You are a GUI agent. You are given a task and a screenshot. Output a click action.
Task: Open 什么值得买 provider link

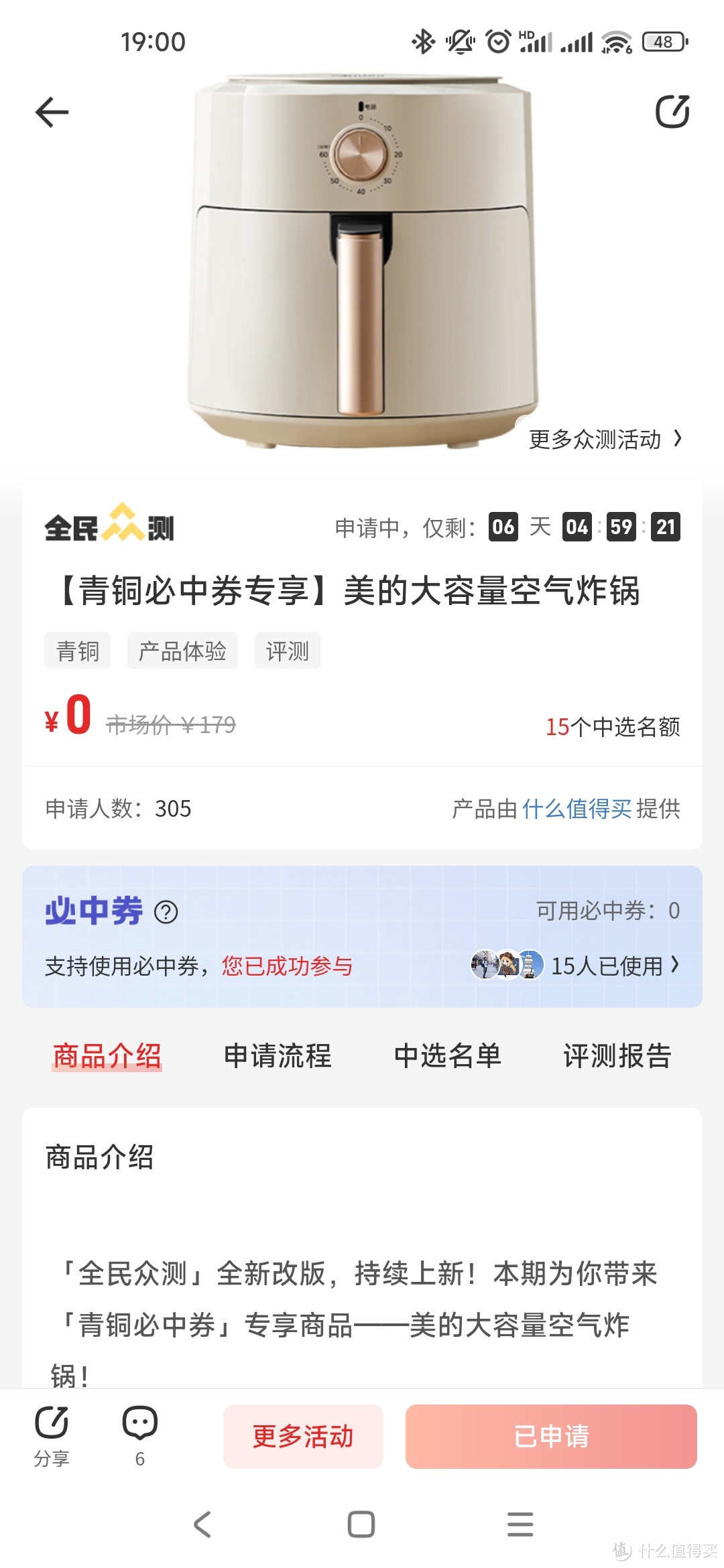(575, 810)
